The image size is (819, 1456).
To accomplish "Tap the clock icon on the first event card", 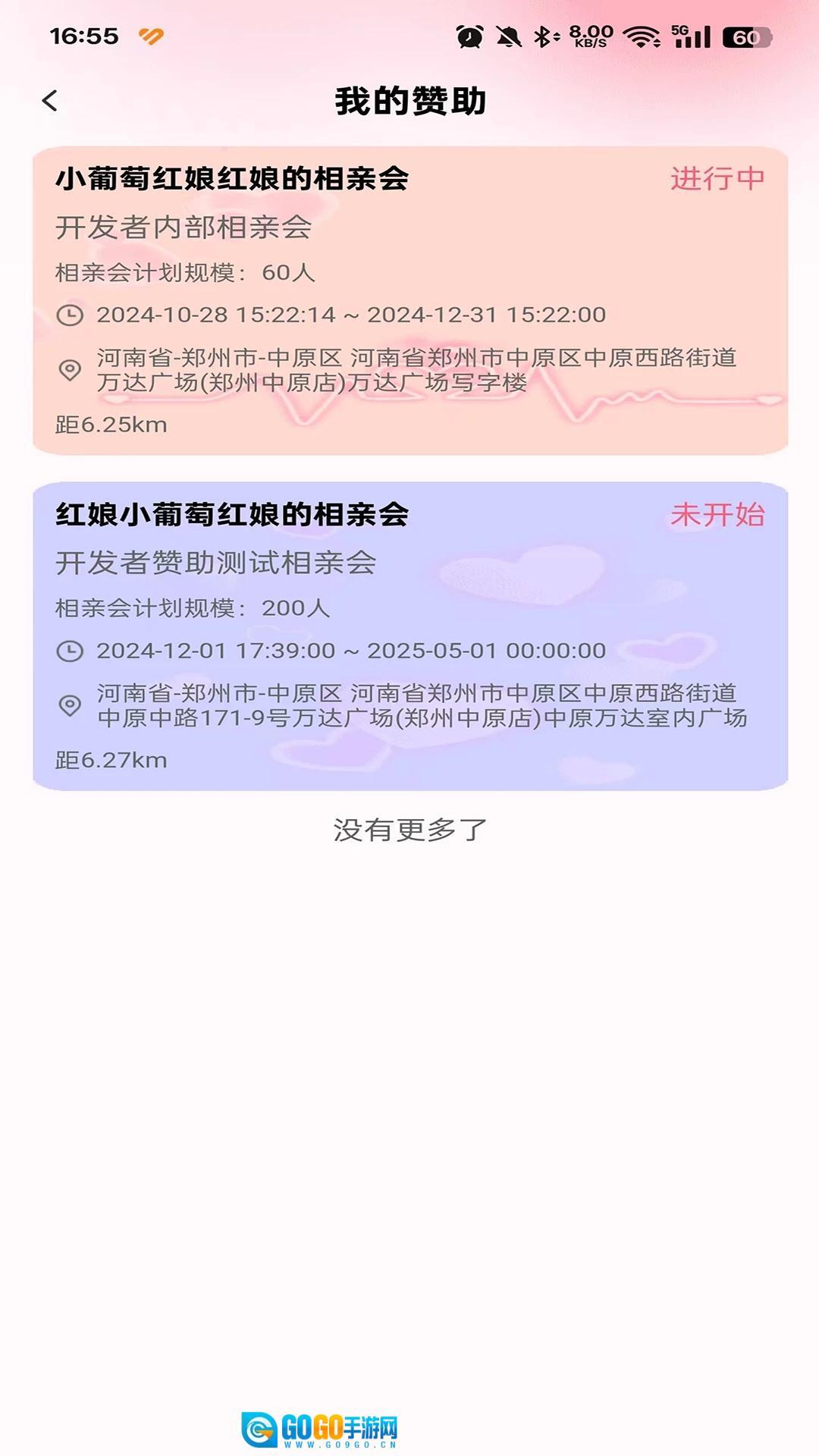I will [71, 314].
